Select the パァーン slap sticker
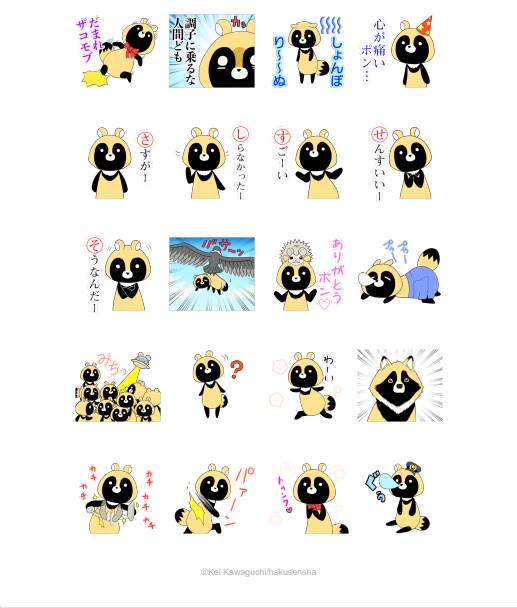The width and height of the screenshot is (517, 608). (212, 498)
